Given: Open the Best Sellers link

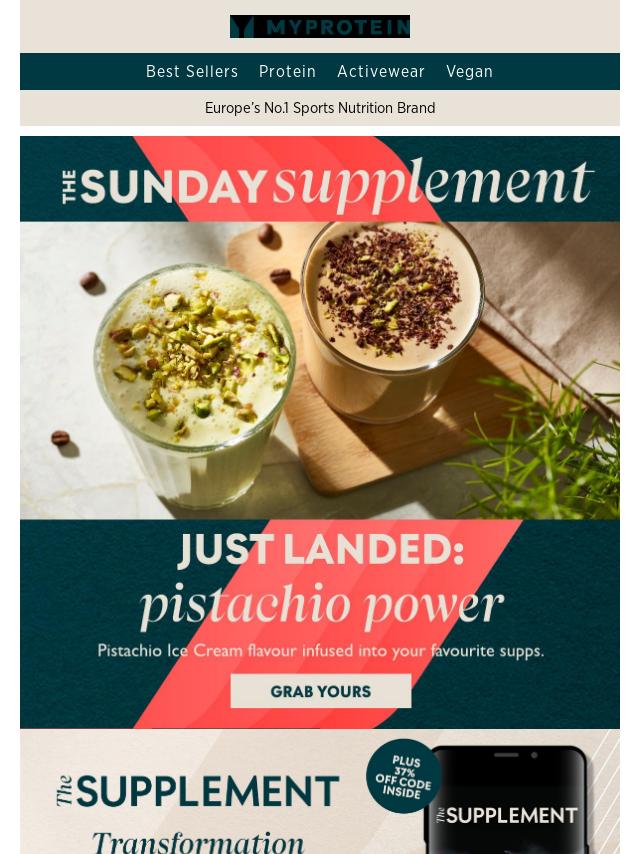Looking at the screenshot, I should coord(192,72).
